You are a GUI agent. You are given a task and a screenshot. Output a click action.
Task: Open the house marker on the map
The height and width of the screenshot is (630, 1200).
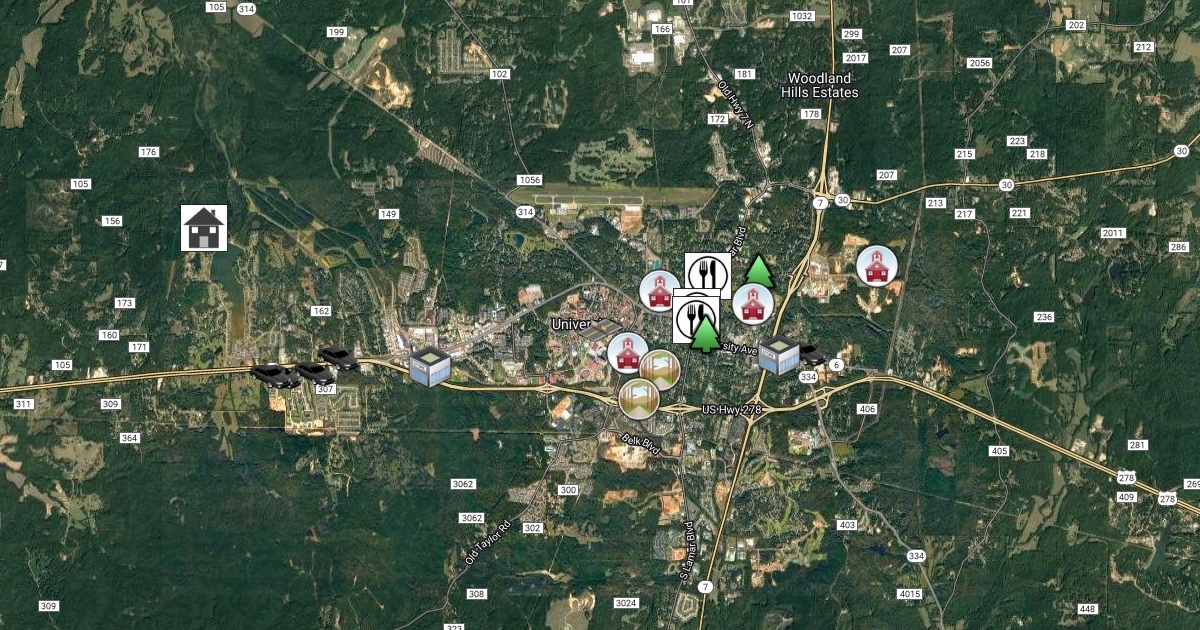click(204, 228)
